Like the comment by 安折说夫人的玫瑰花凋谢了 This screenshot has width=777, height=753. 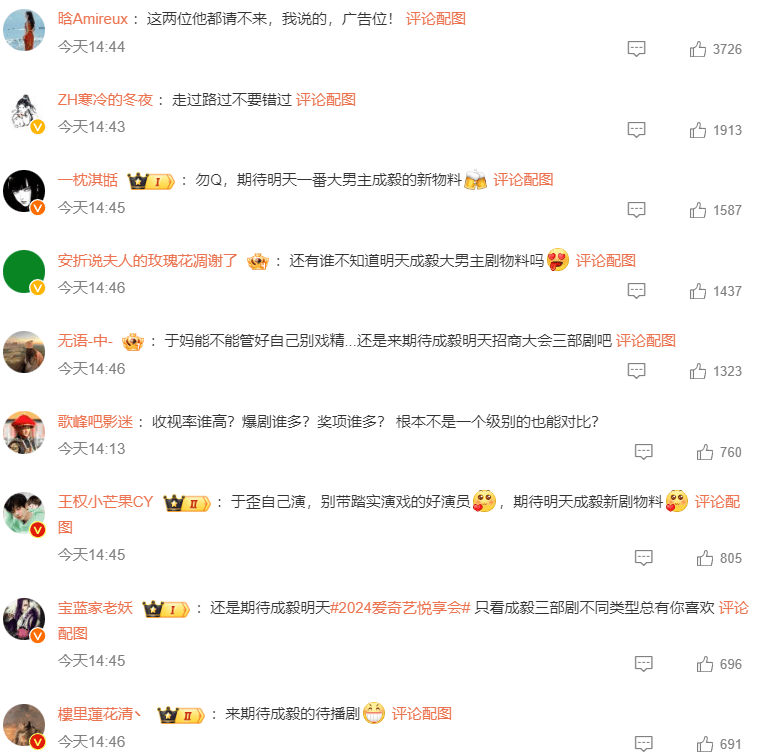pyautogui.click(x=698, y=291)
